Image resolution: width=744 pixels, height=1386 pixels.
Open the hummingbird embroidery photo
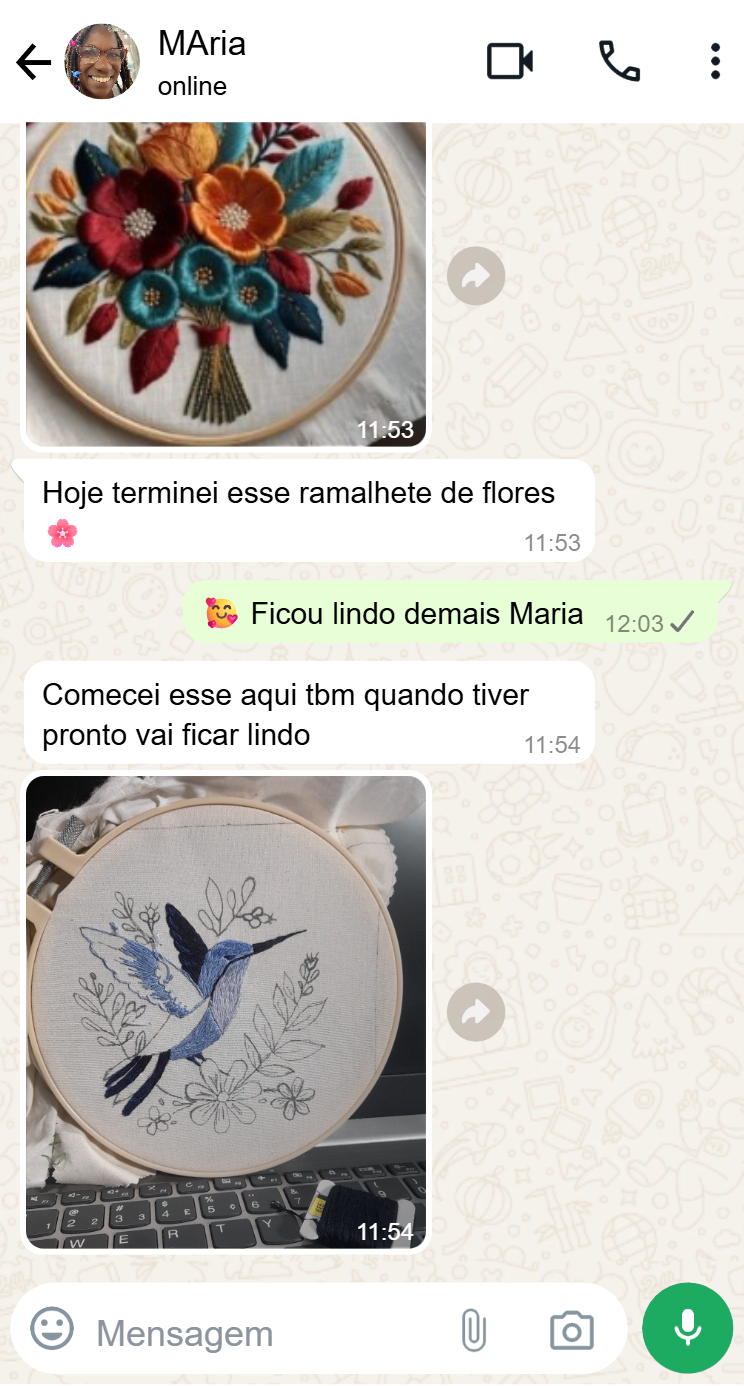pyautogui.click(x=226, y=1010)
